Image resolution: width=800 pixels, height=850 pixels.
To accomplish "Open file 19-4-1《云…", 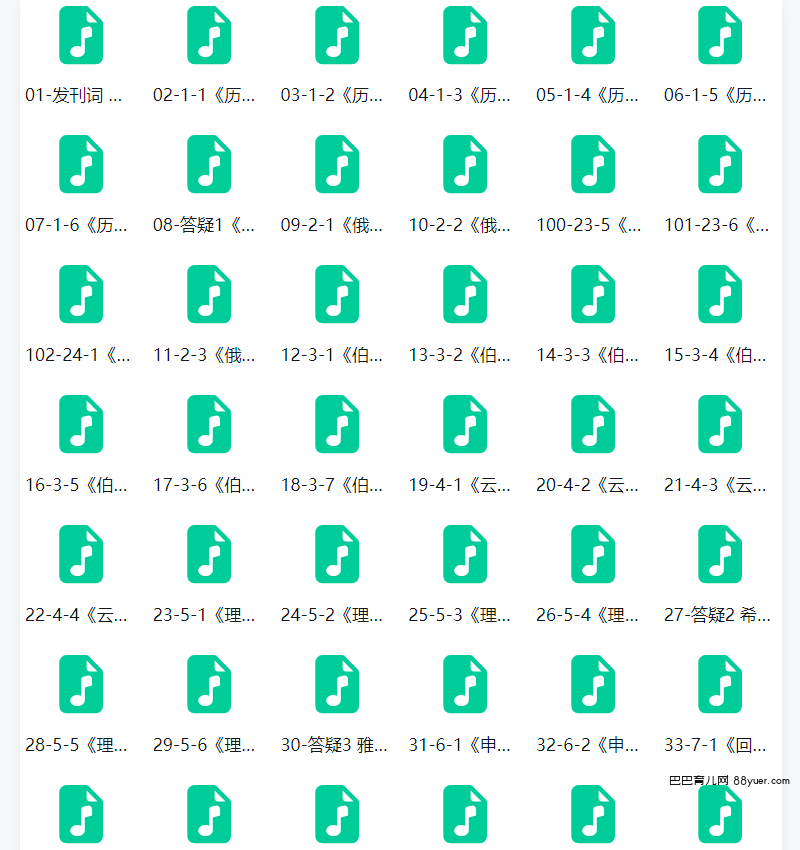I will coord(465,424).
